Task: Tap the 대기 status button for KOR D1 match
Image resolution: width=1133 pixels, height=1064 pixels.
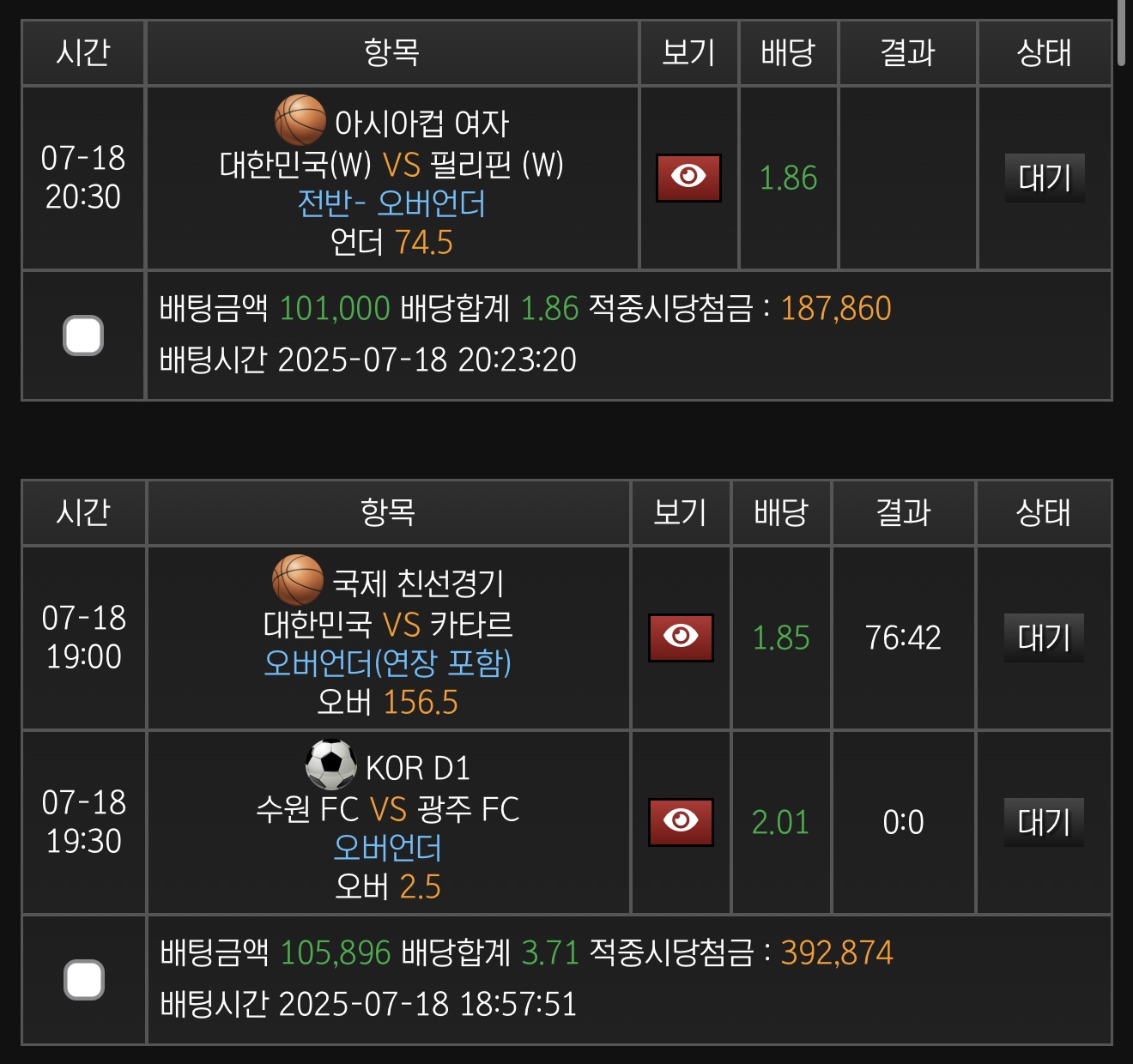Action: click(x=1044, y=822)
